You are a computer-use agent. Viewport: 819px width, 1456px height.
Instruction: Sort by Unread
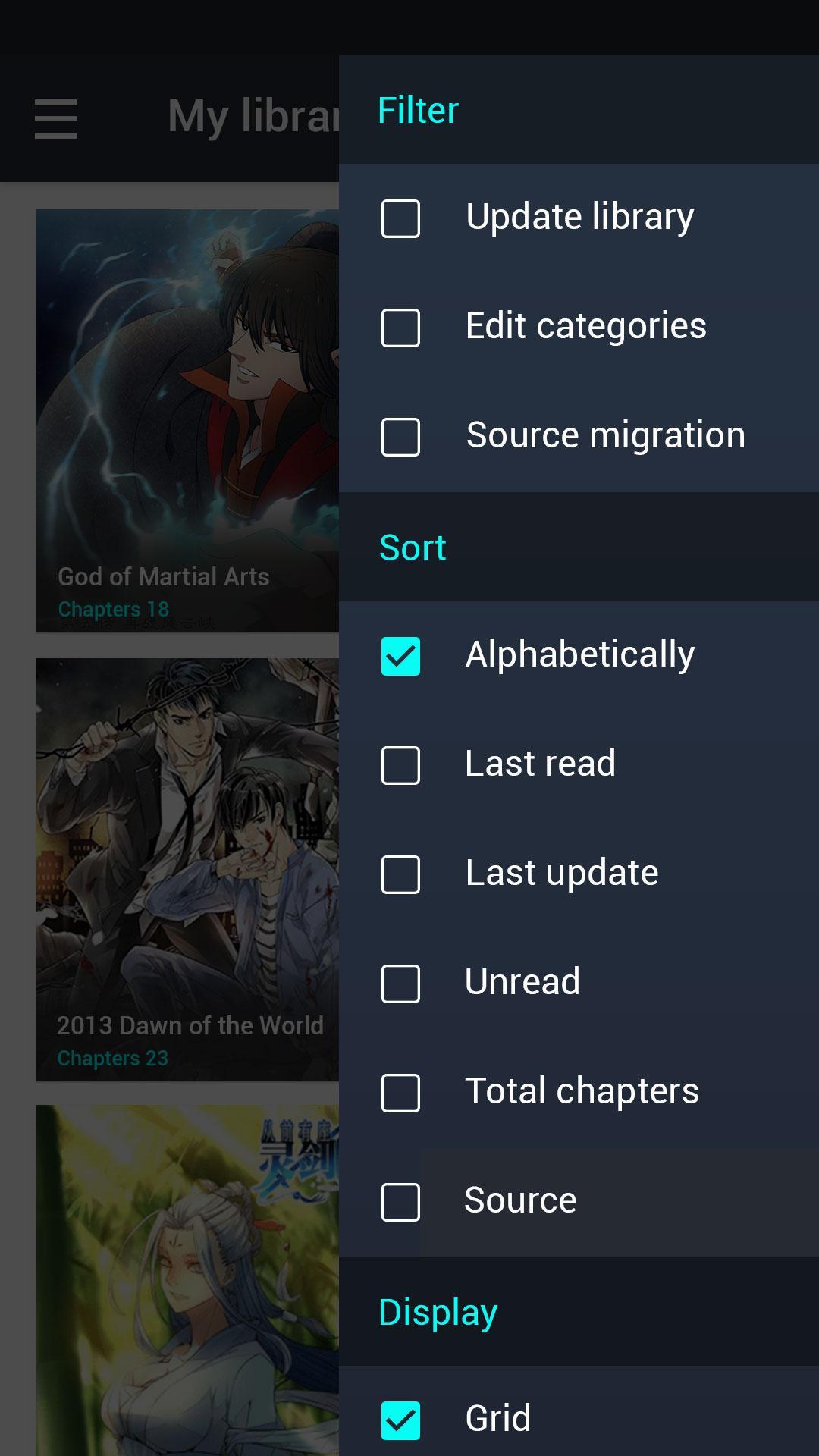coord(400,984)
